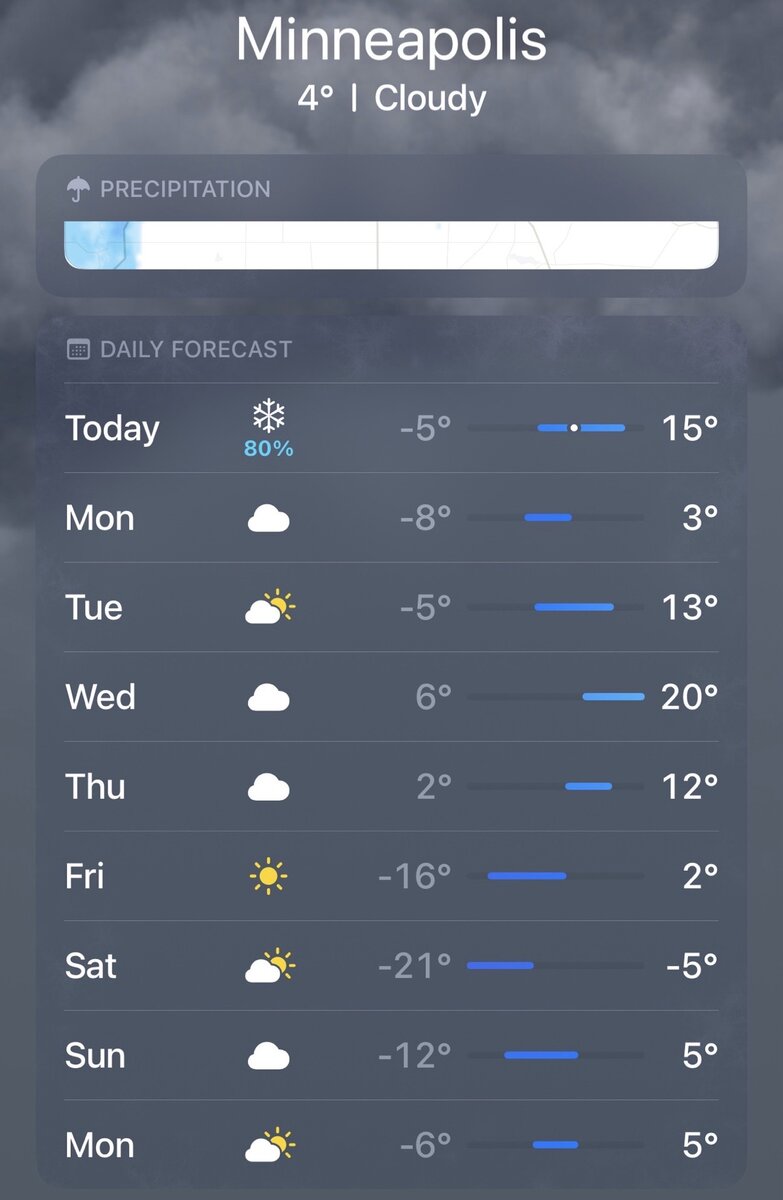Open the Wed forecast row

coord(391,697)
